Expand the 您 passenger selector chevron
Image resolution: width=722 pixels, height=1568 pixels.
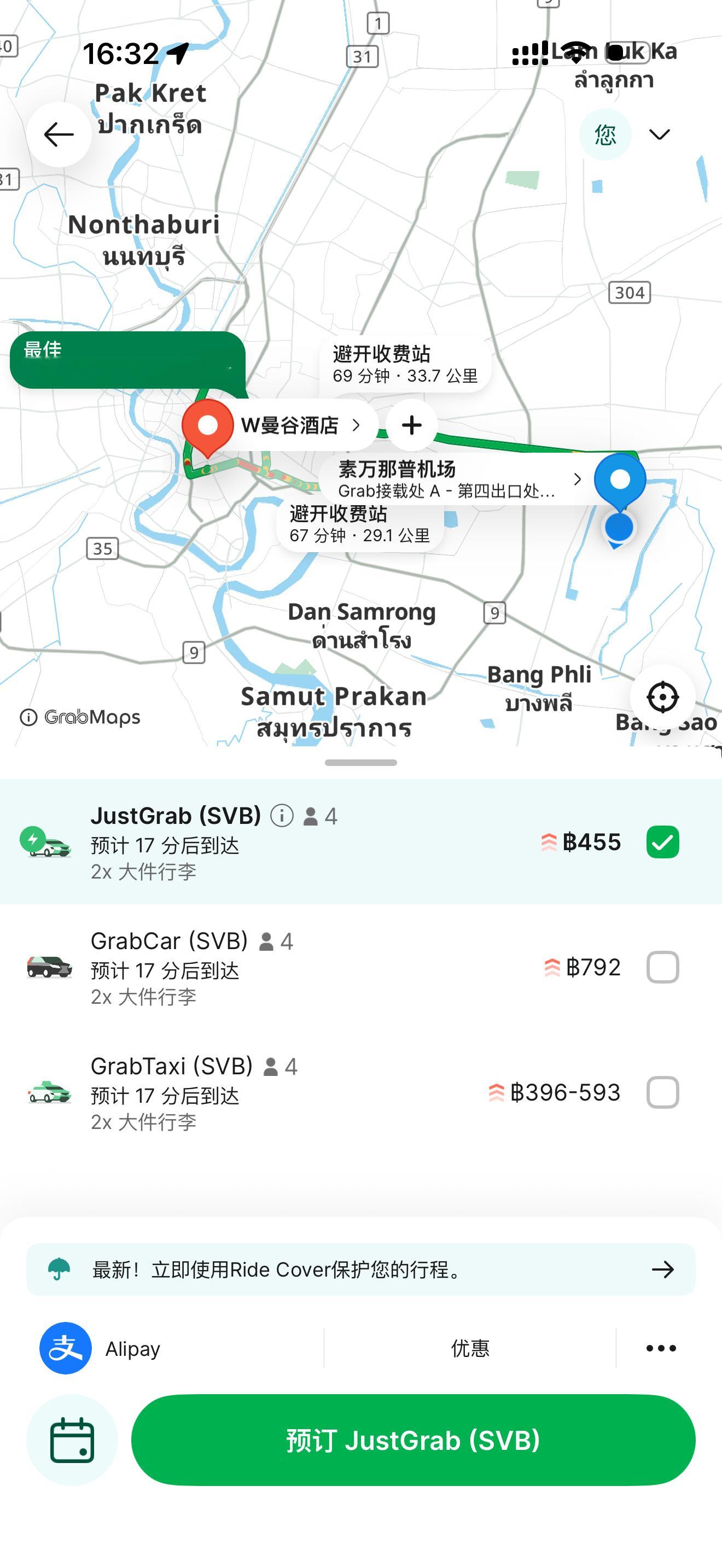coord(660,135)
